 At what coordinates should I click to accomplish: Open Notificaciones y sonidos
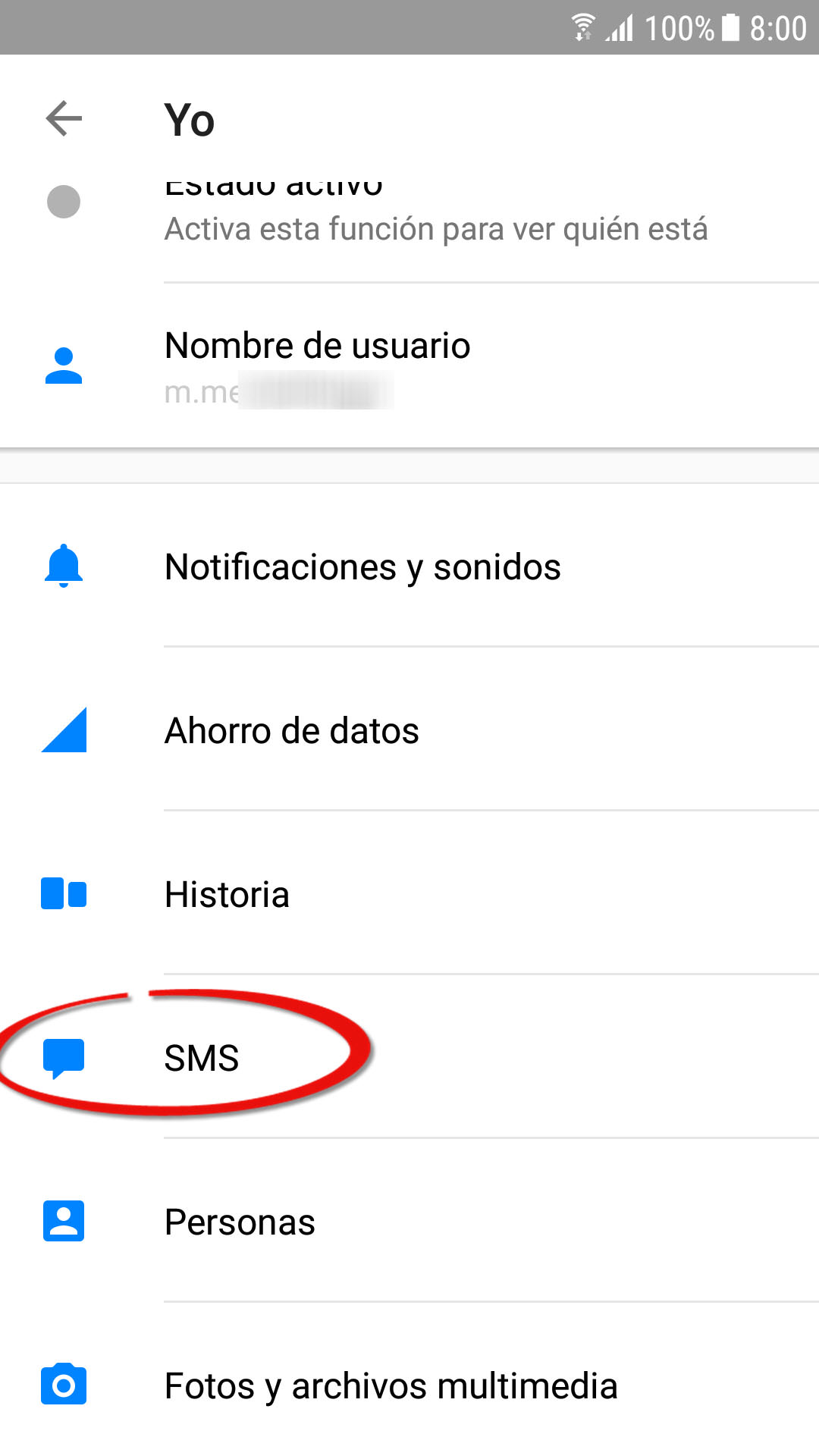[x=409, y=566]
